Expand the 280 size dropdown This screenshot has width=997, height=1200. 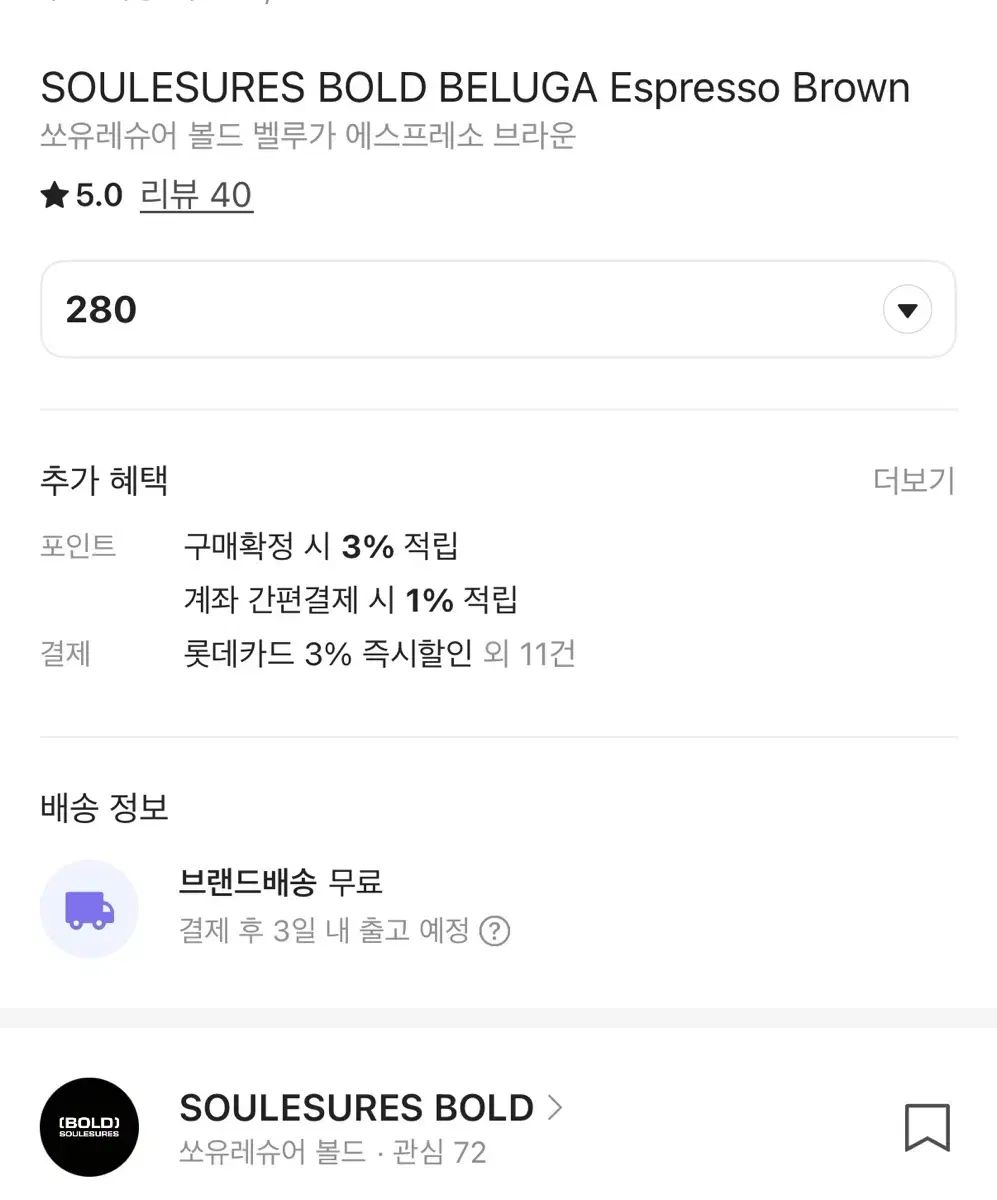coord(906,310)
